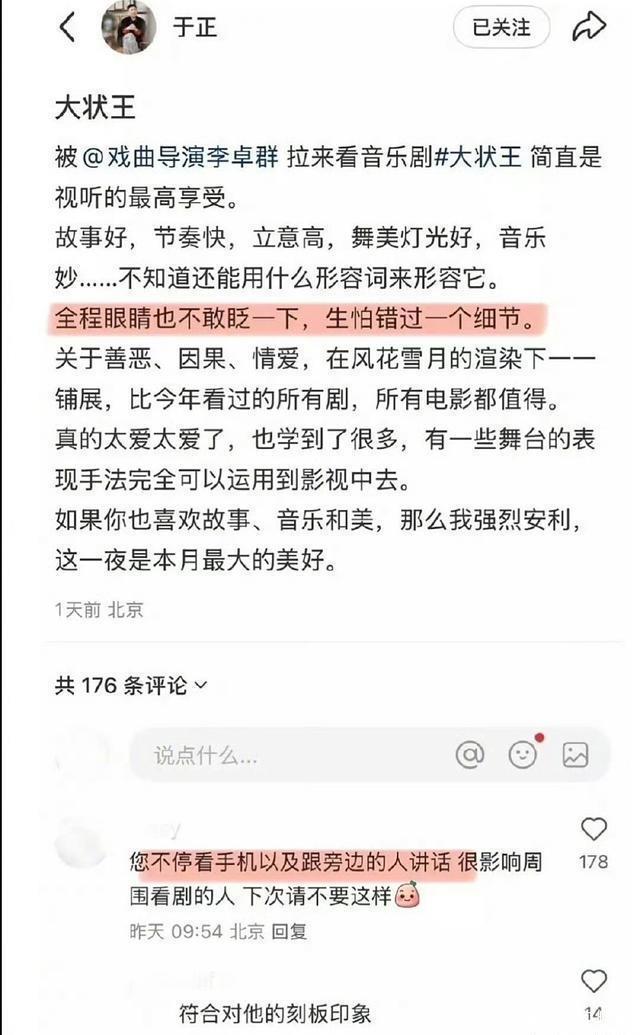This screenshot has height=1035, width=640.
Task: Like the 符合对他的刻板印象 comment
Action: (x=594, y=982)
